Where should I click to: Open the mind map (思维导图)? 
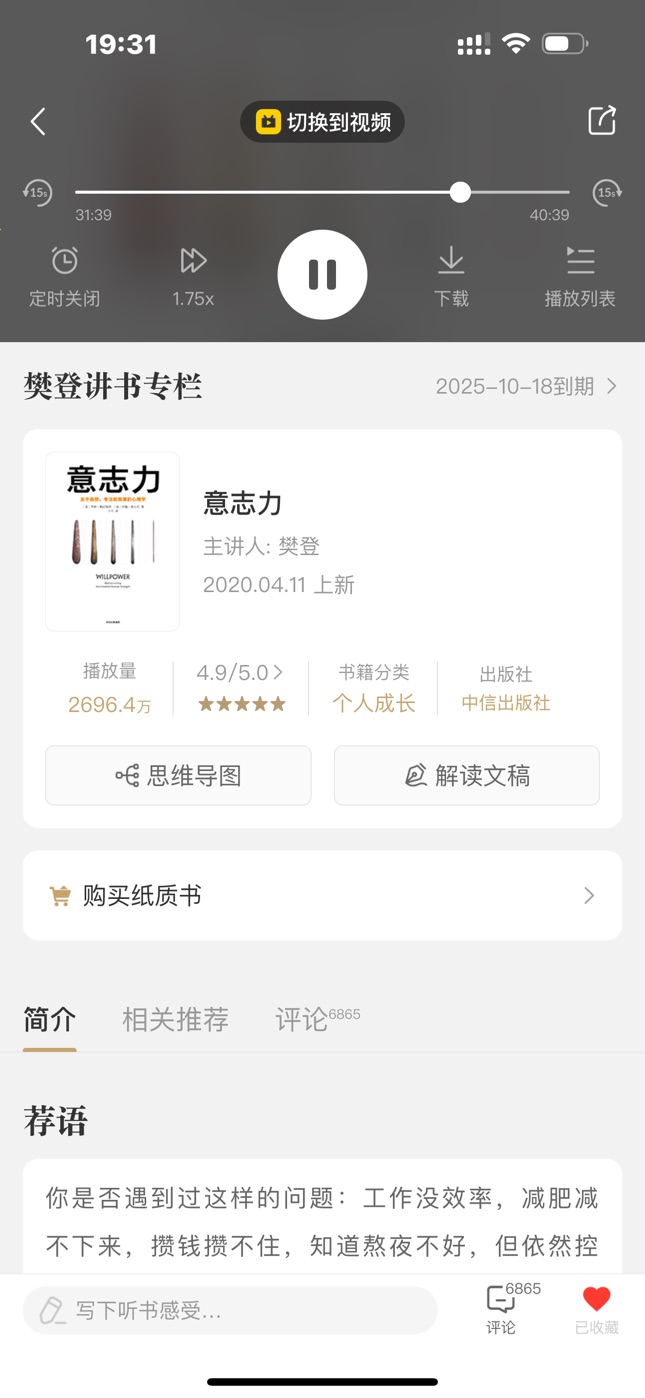click(178, 775)
